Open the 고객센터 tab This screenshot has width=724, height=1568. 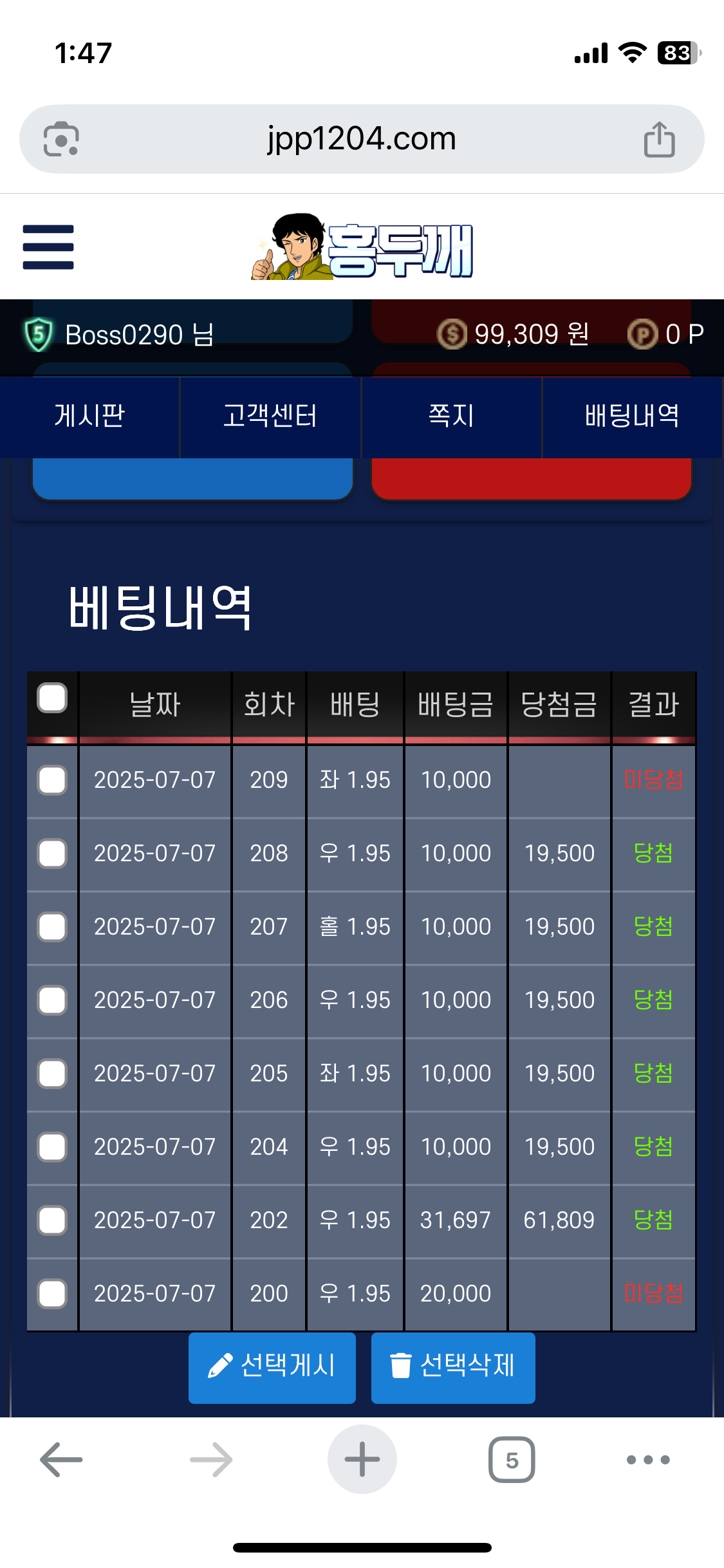point(270,416)
